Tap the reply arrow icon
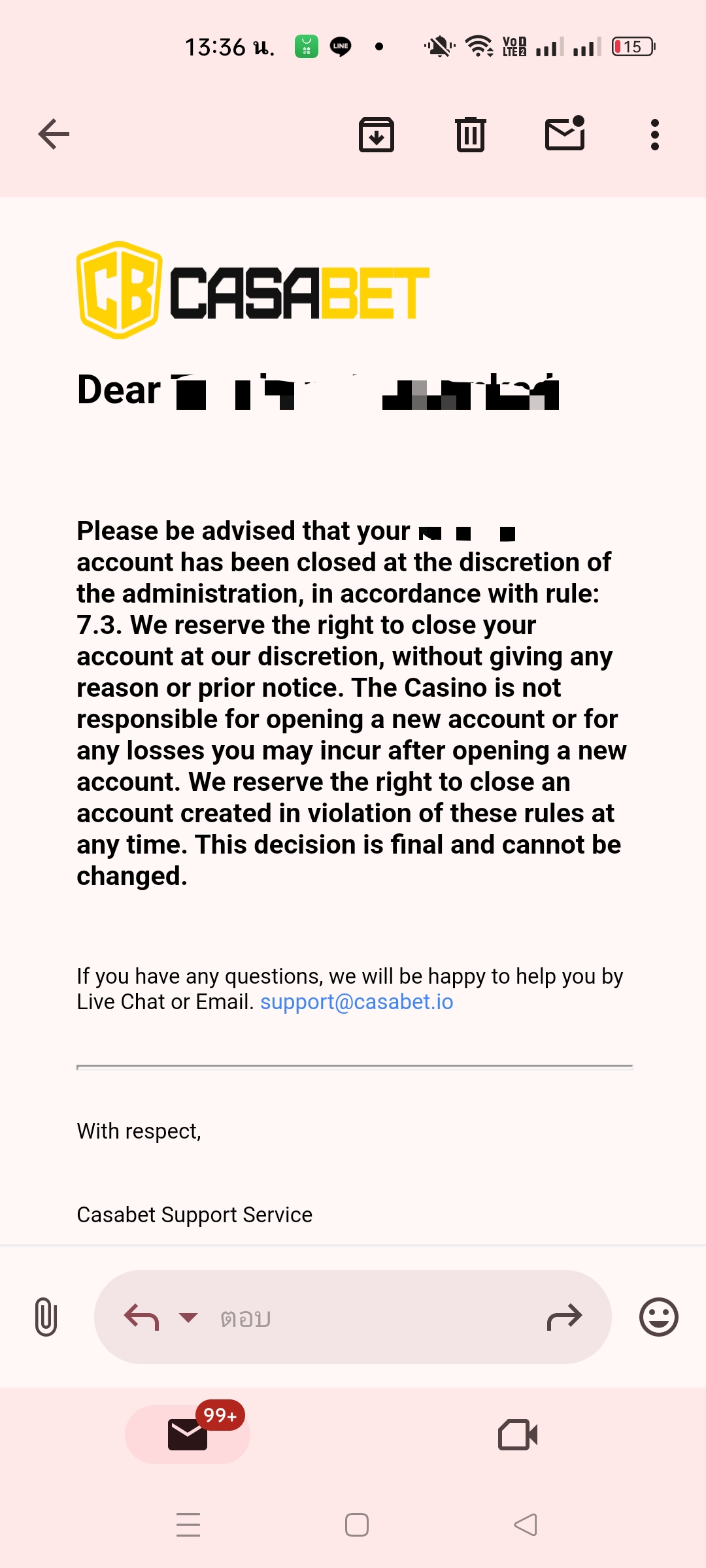This screenshot has width=706, height=1568. point(142,1317)
